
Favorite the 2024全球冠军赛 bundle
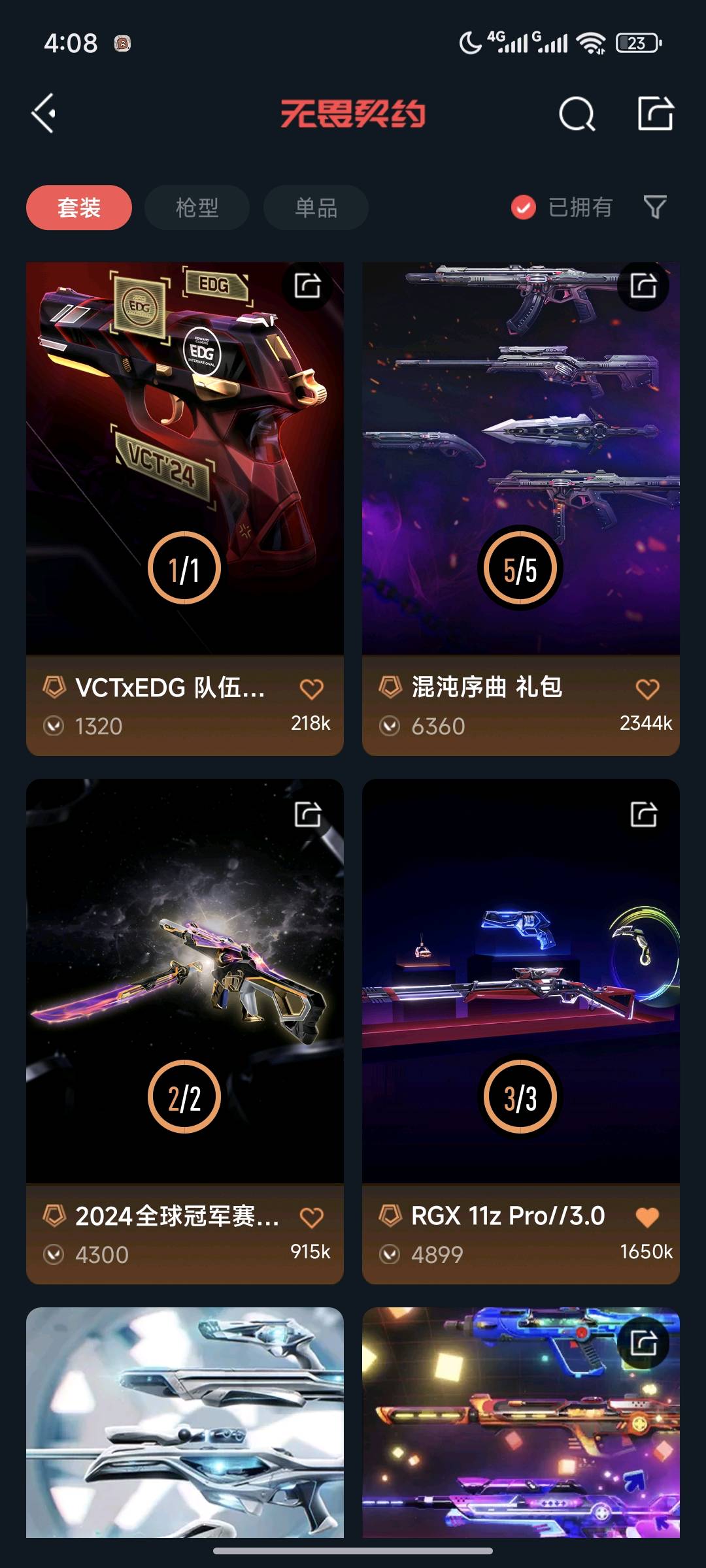pyautogui.click(x=311, y=1217)
